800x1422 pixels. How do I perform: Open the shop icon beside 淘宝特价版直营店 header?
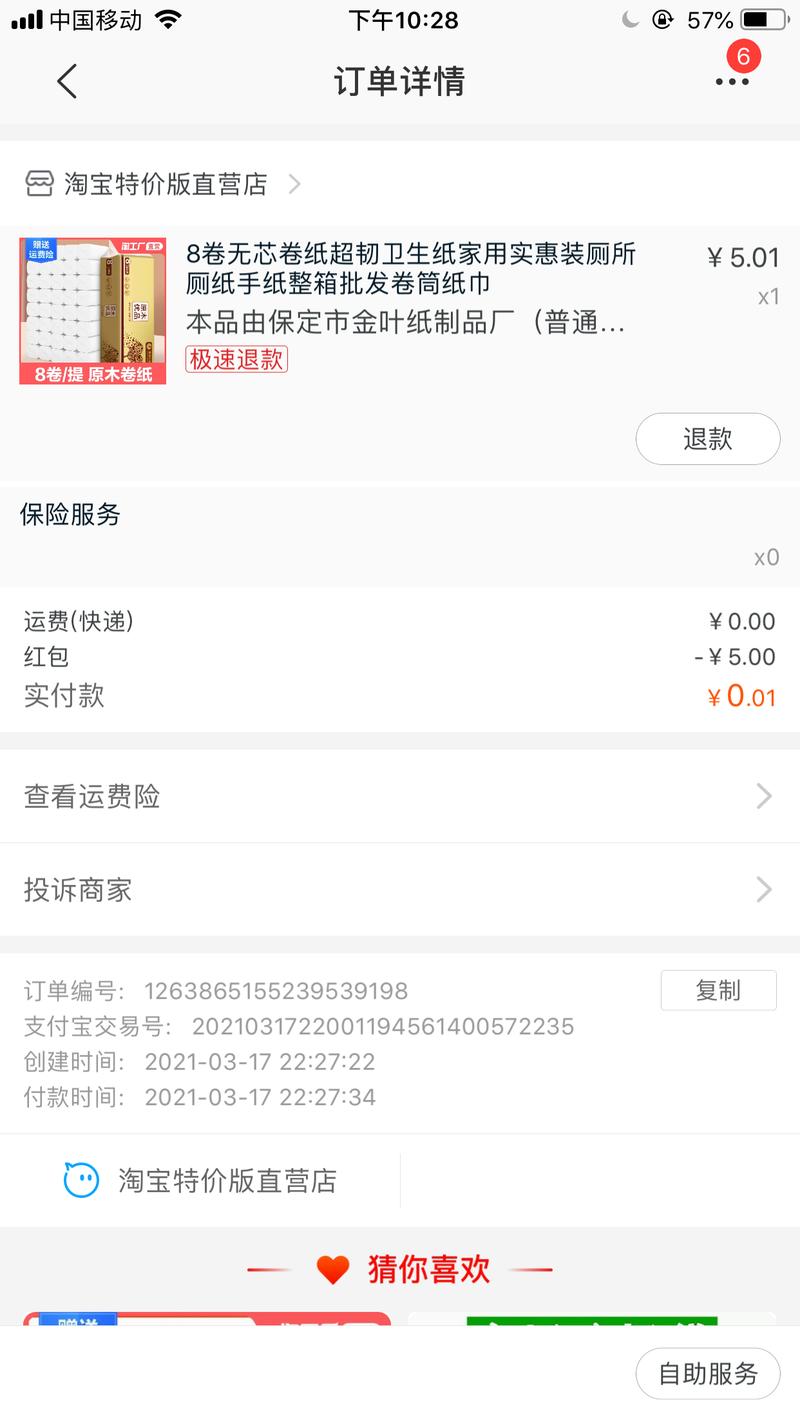[37, 183]
